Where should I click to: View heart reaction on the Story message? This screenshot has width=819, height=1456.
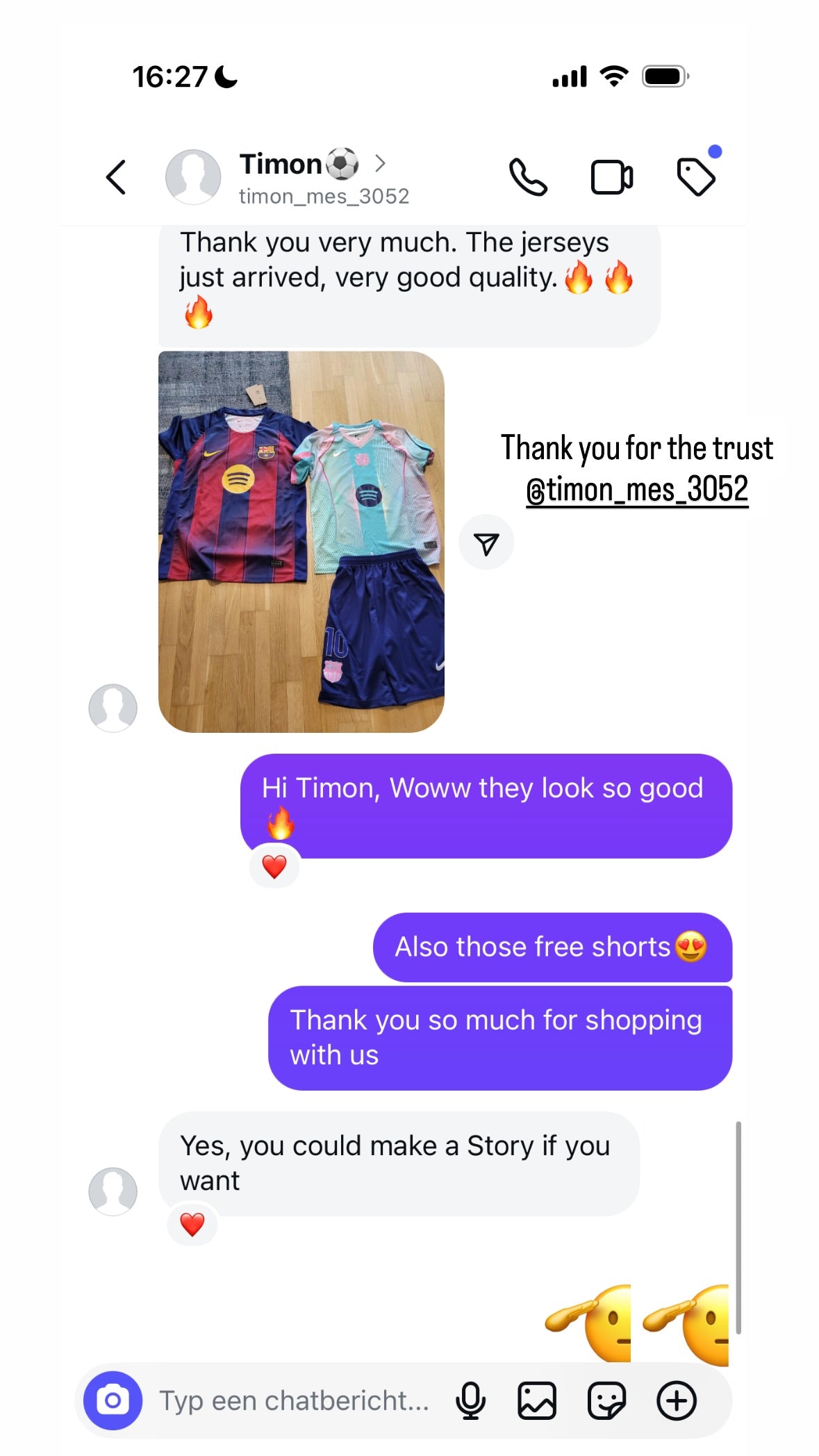(192, 1224)
